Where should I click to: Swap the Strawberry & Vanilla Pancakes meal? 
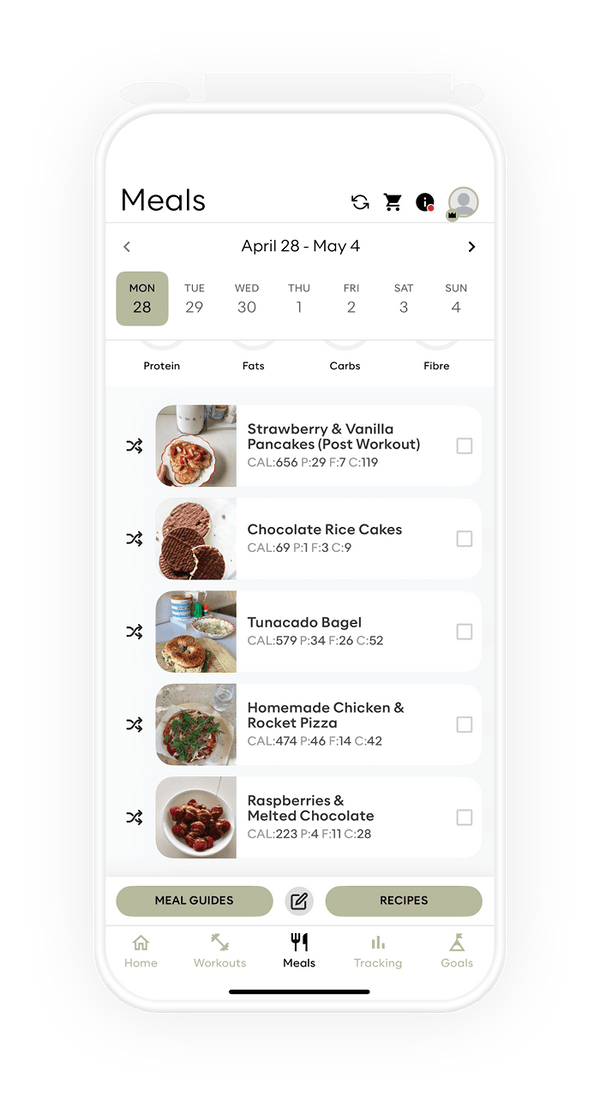[x=134, y=446]
